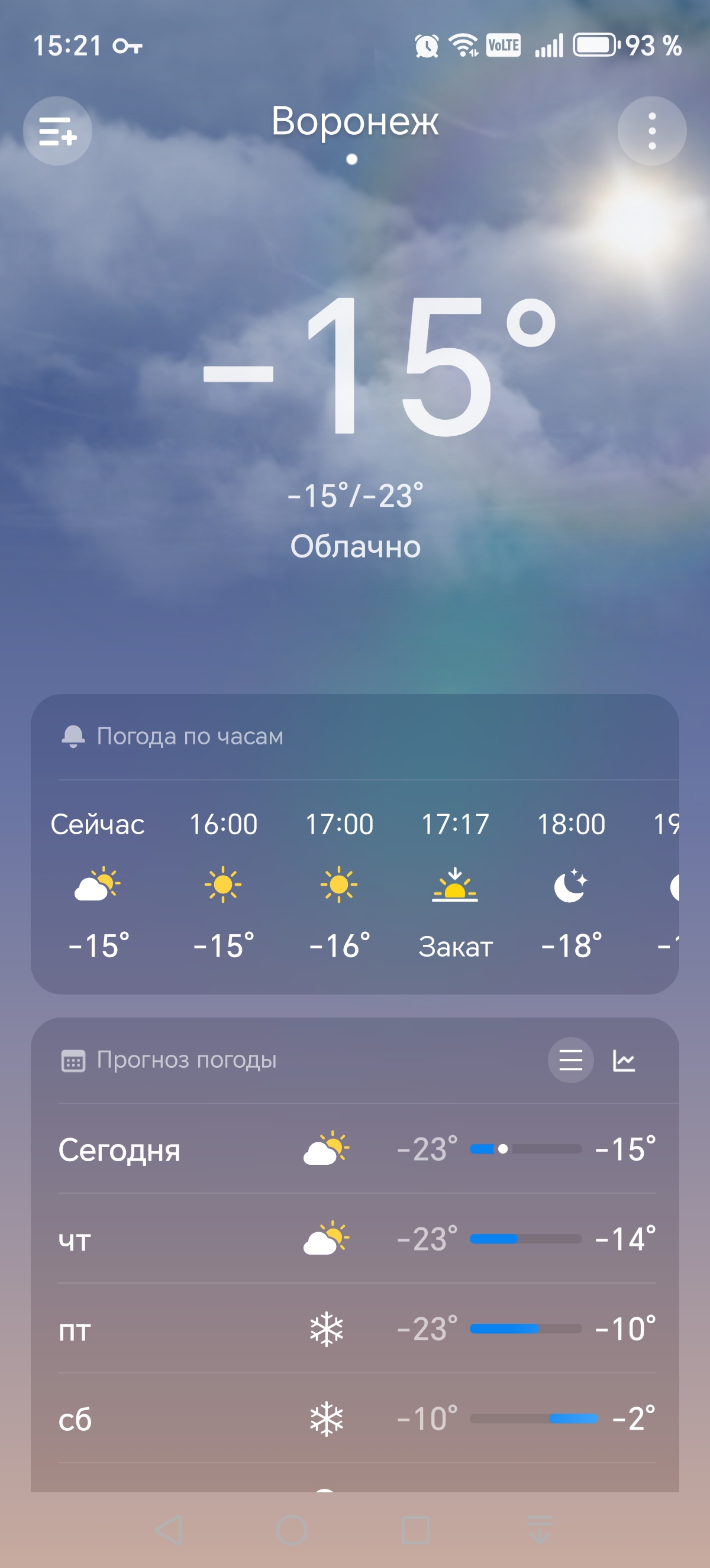Open the Сегодня forecast row
The width and height of the screenshot is (710, 1568).
356,1149
